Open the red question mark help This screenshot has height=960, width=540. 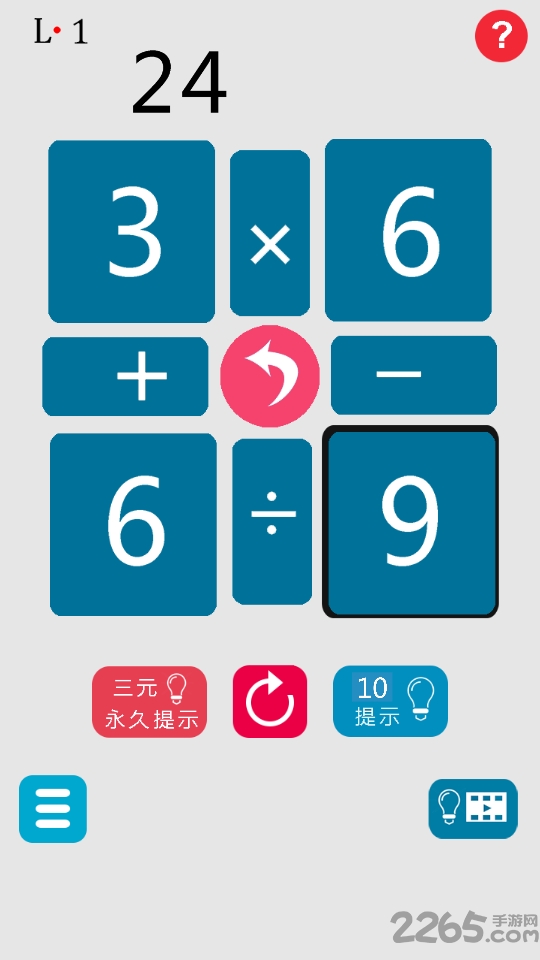[501, 36]
